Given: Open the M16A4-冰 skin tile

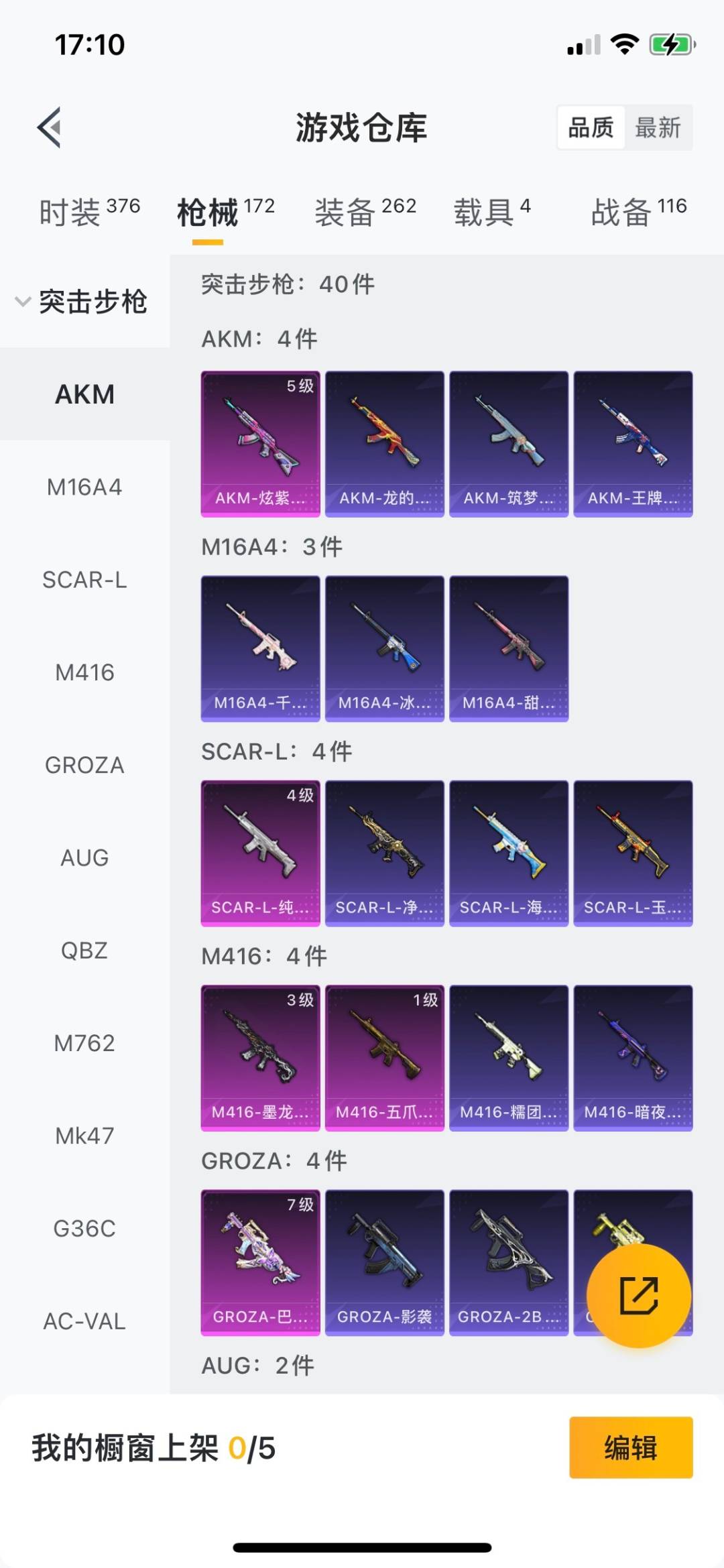Looking at the screenshot, I should click(x=385, y=648).
